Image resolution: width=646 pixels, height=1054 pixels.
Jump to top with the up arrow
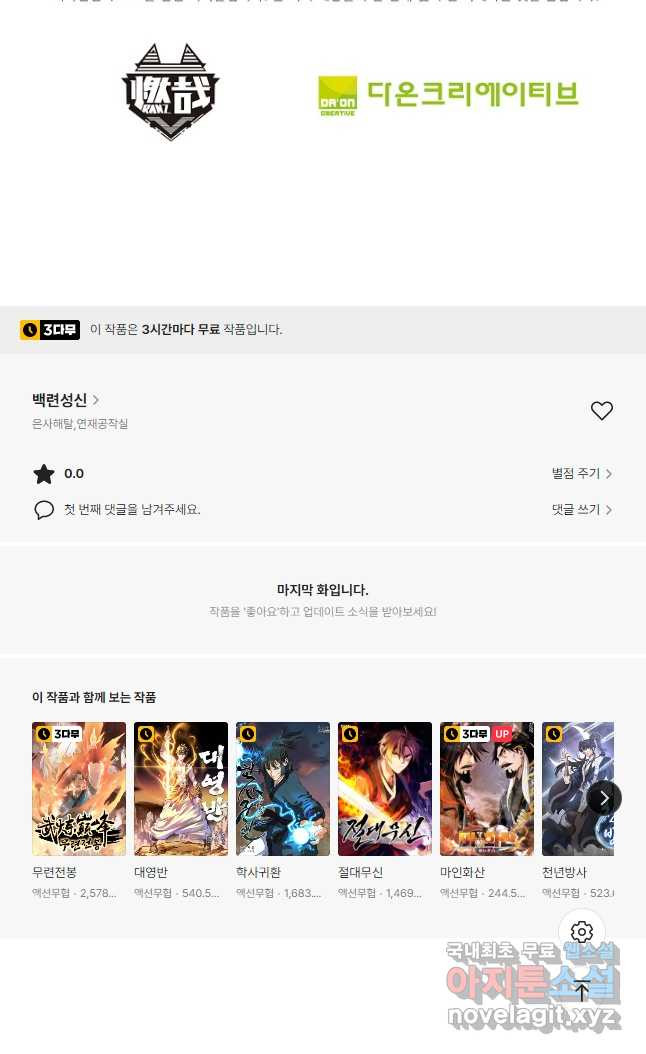[x=582, y=991]
